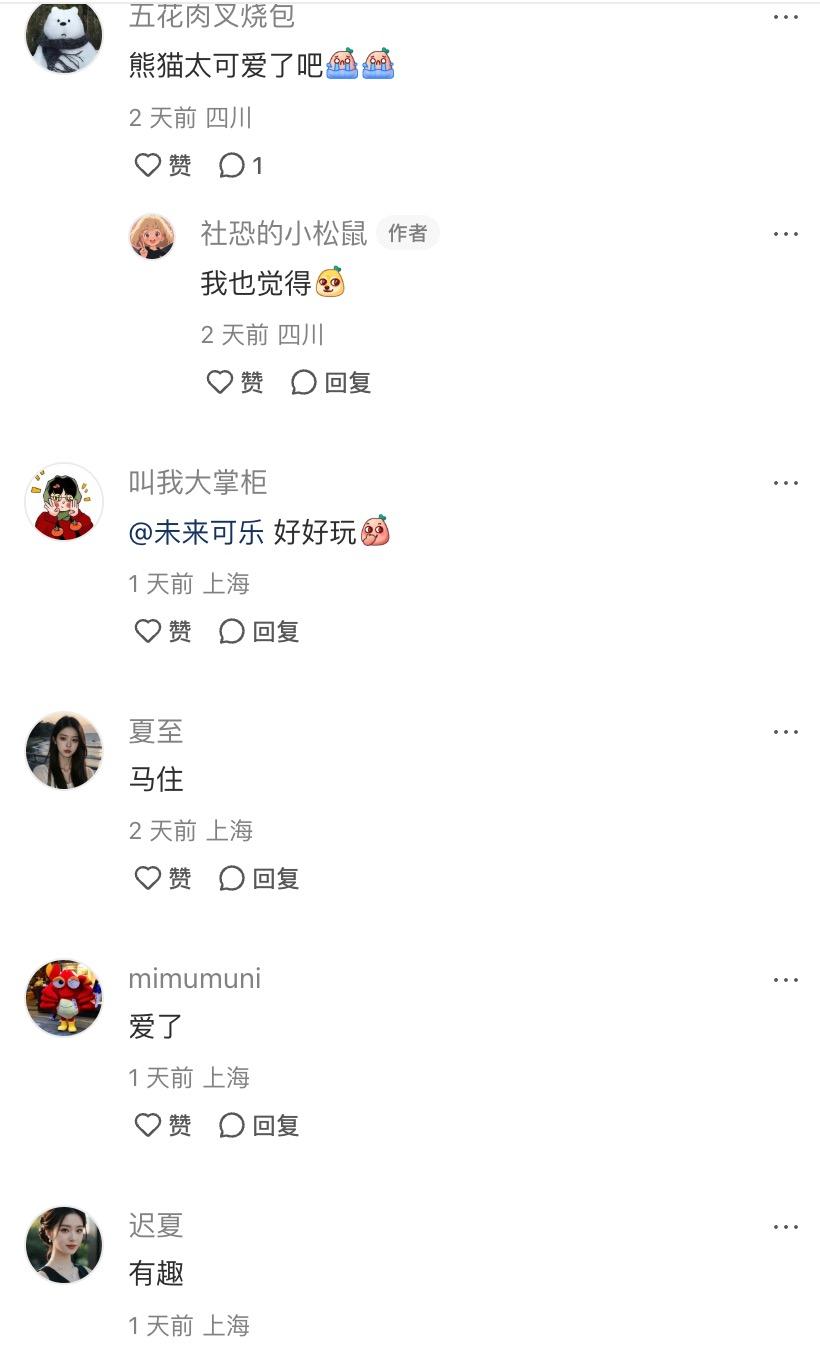Open overflow menu on mimumuni's comment
This screenshot has width=820, height=1356.
785,979
